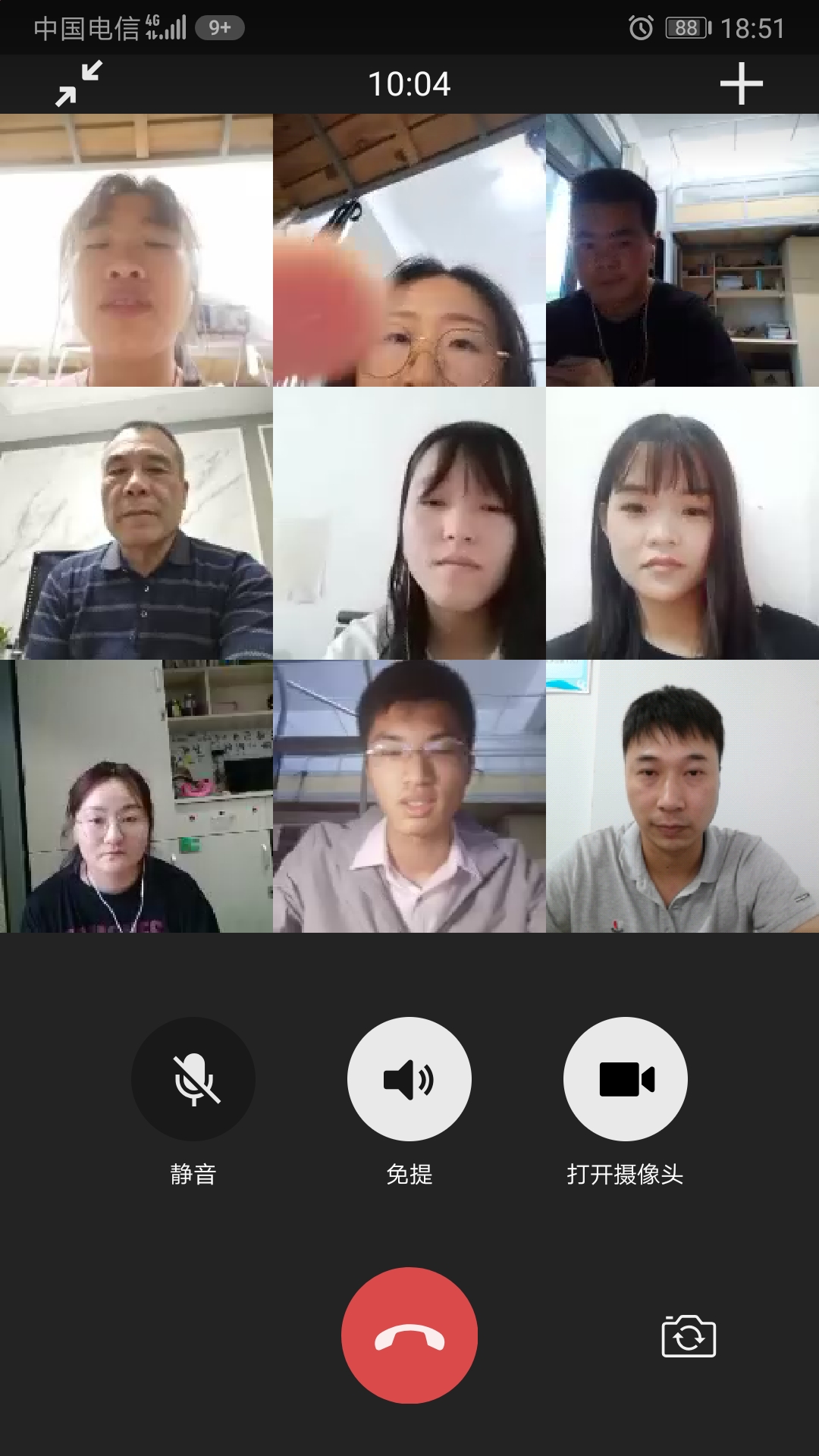Toggle the 免提 speakerphone button

(409, 1078)
